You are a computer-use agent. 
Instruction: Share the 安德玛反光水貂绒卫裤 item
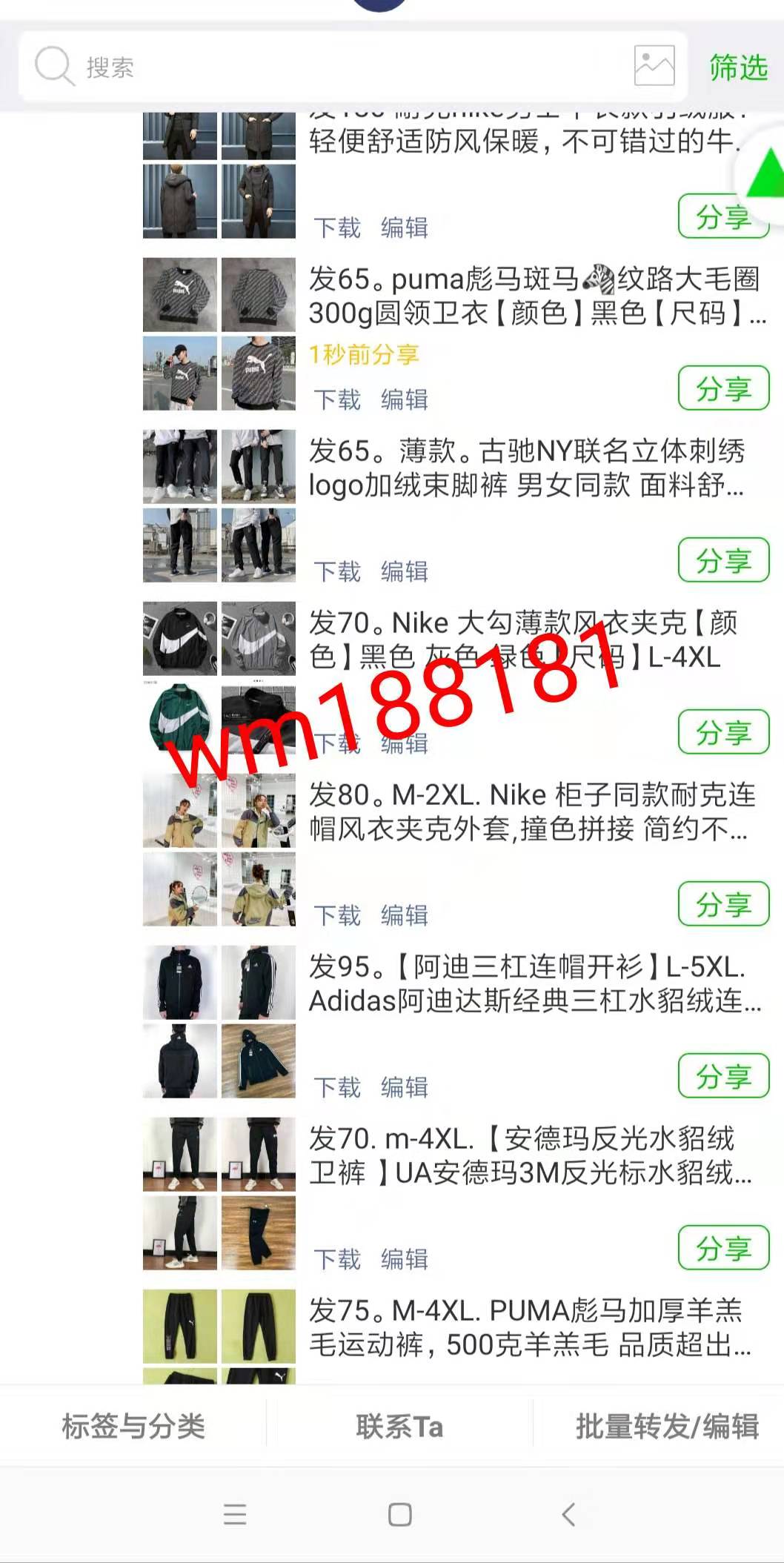click(x=724, y=1247)
